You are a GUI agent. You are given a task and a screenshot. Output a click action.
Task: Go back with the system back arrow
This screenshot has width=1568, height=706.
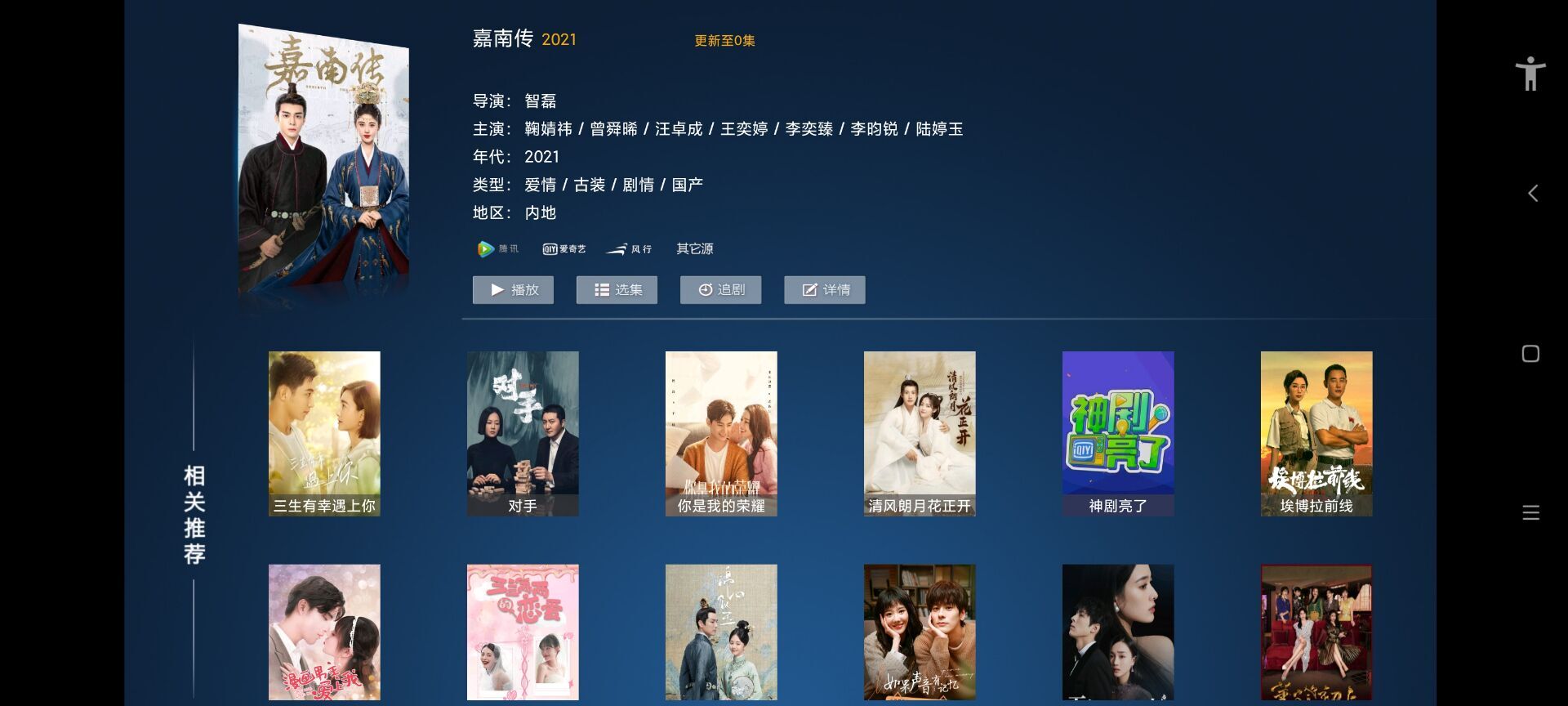point(1532,194)
